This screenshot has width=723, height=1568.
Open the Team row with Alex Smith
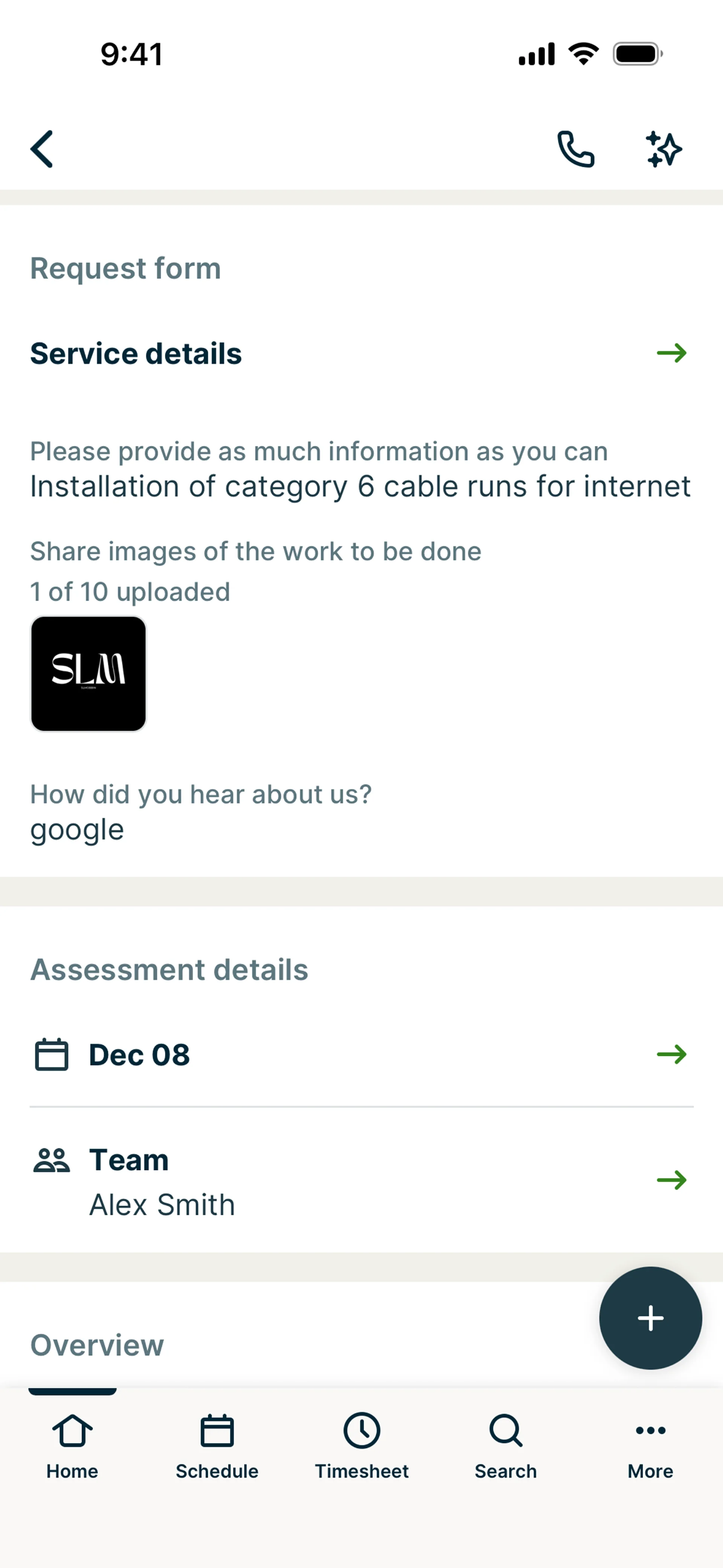point(361,1181)
